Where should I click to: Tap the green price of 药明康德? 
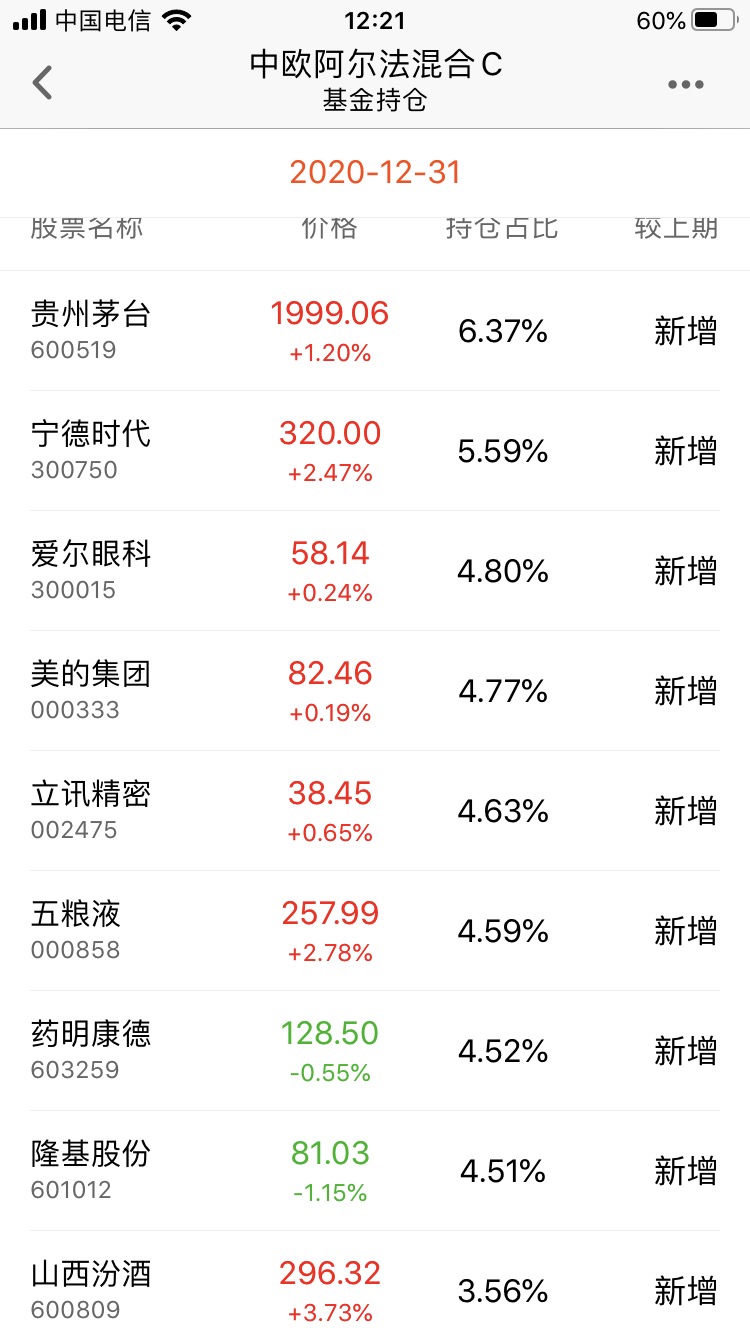(x=330, y=1033)
